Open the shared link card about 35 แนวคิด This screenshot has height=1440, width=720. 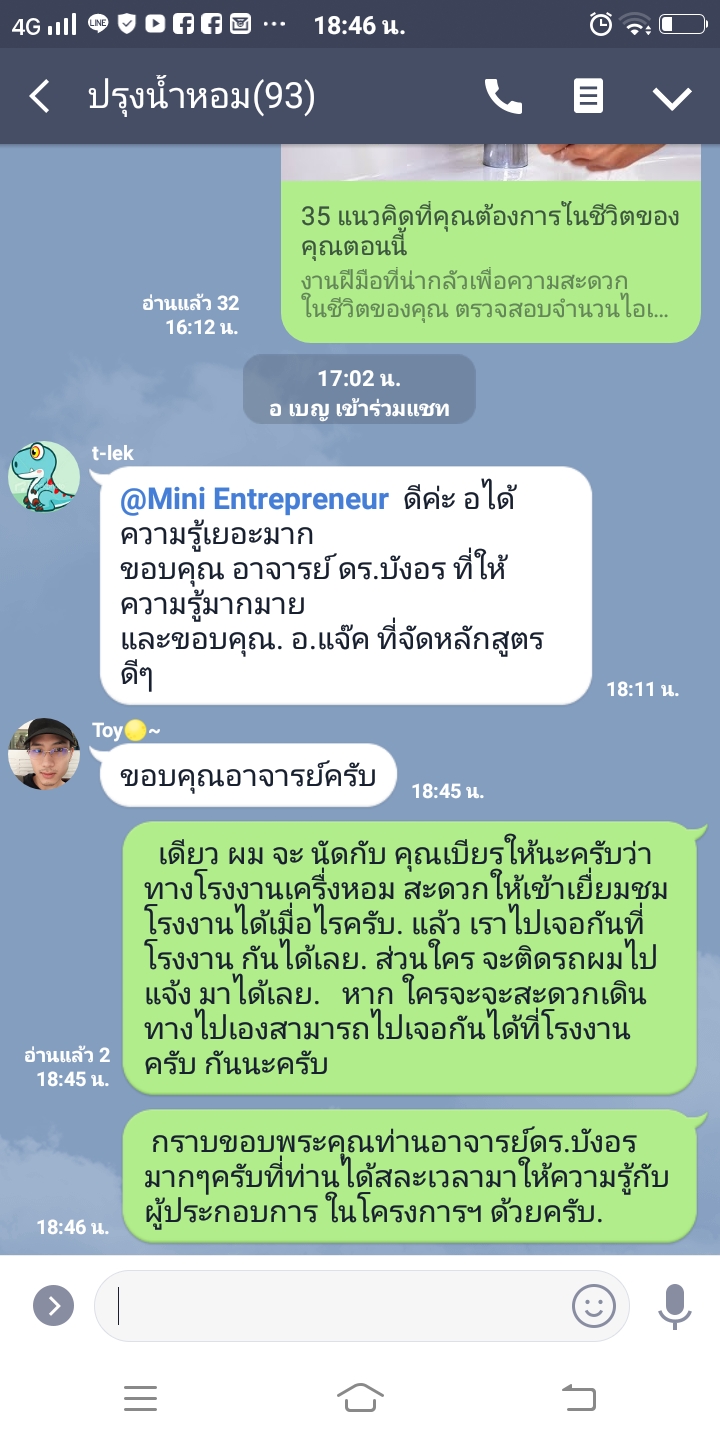[x=490, y=260]
